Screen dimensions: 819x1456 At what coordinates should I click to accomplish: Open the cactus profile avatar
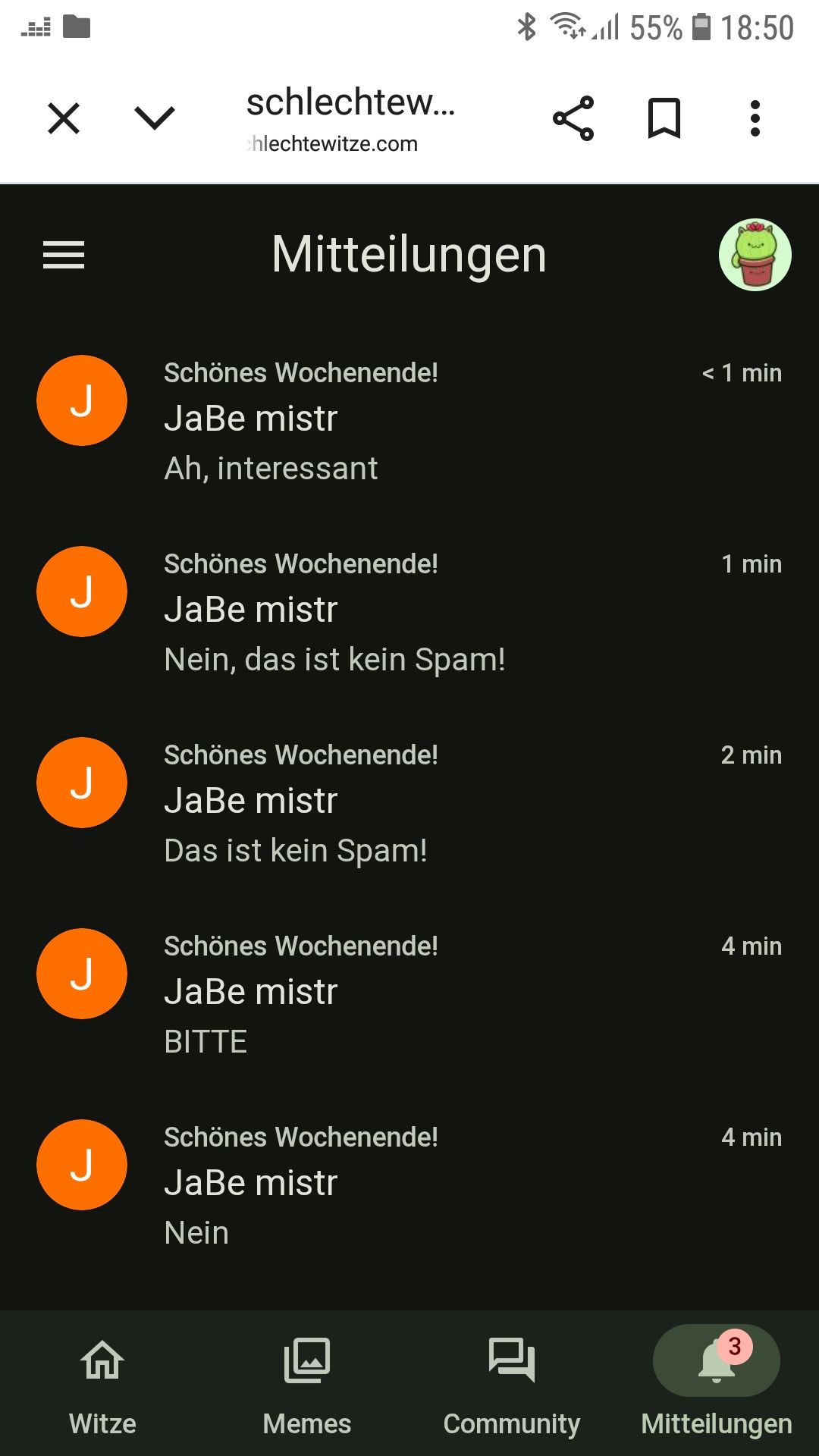(x=755, y=255)
